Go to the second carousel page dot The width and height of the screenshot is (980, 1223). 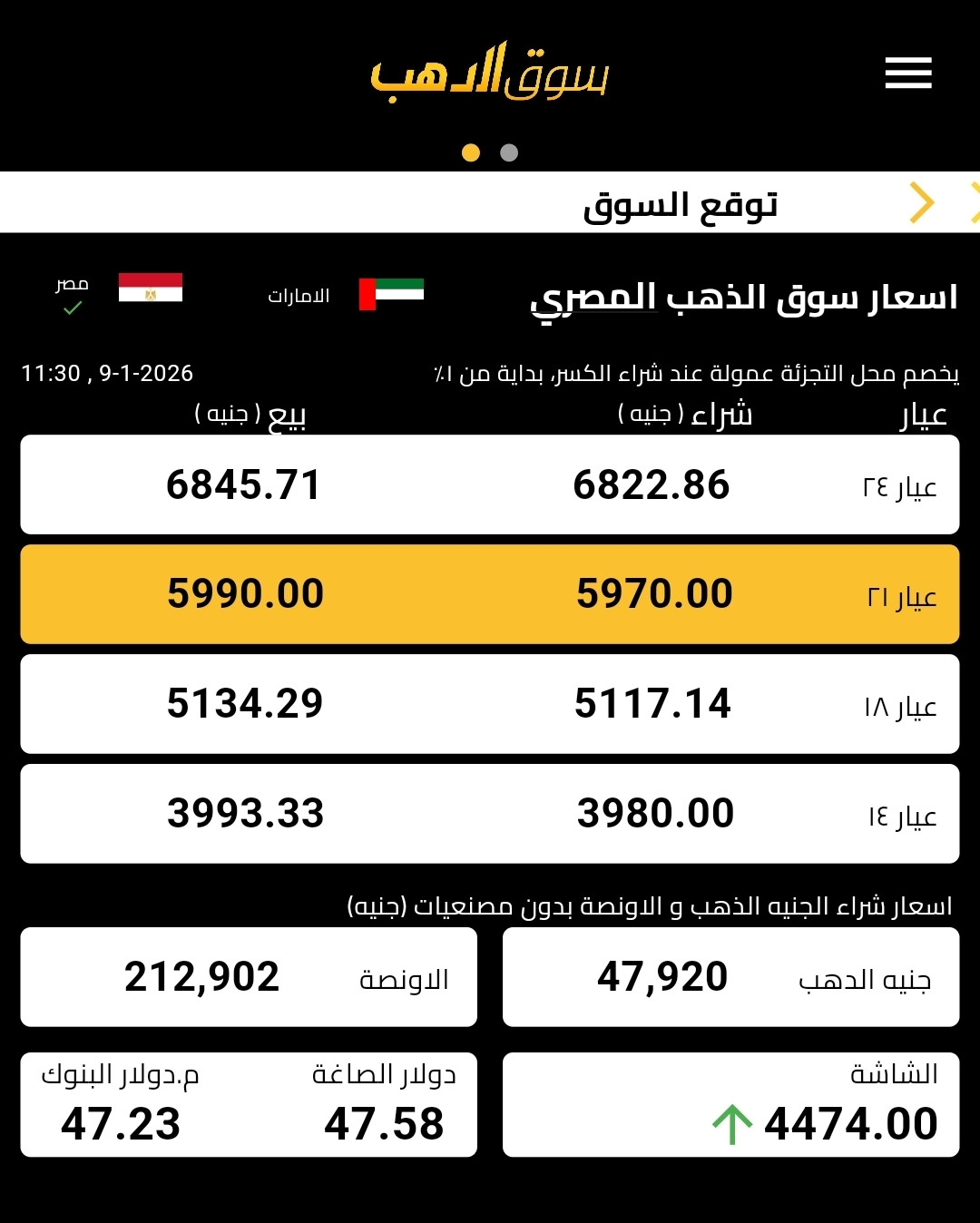(509, 152)
